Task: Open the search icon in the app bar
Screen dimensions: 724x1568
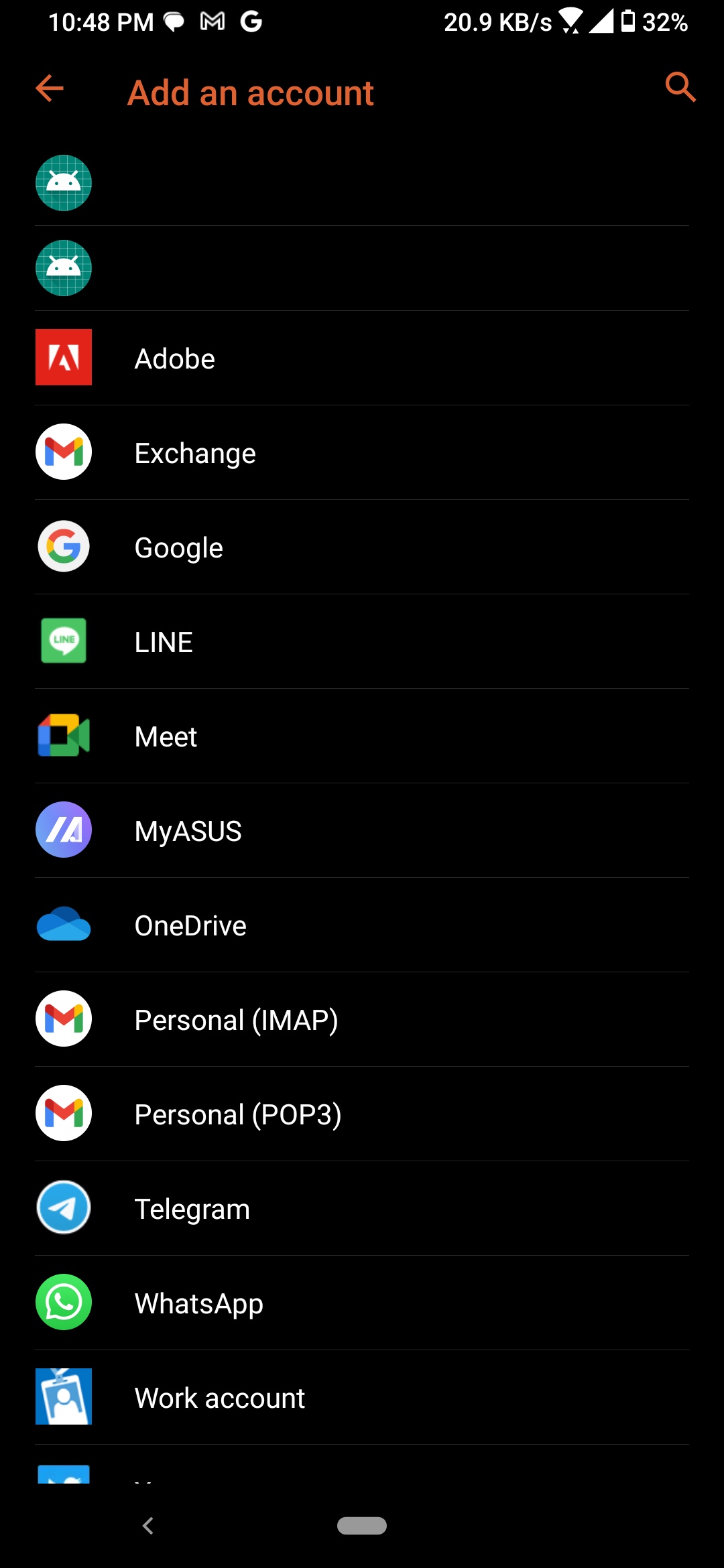Action: tap(680, 88)
